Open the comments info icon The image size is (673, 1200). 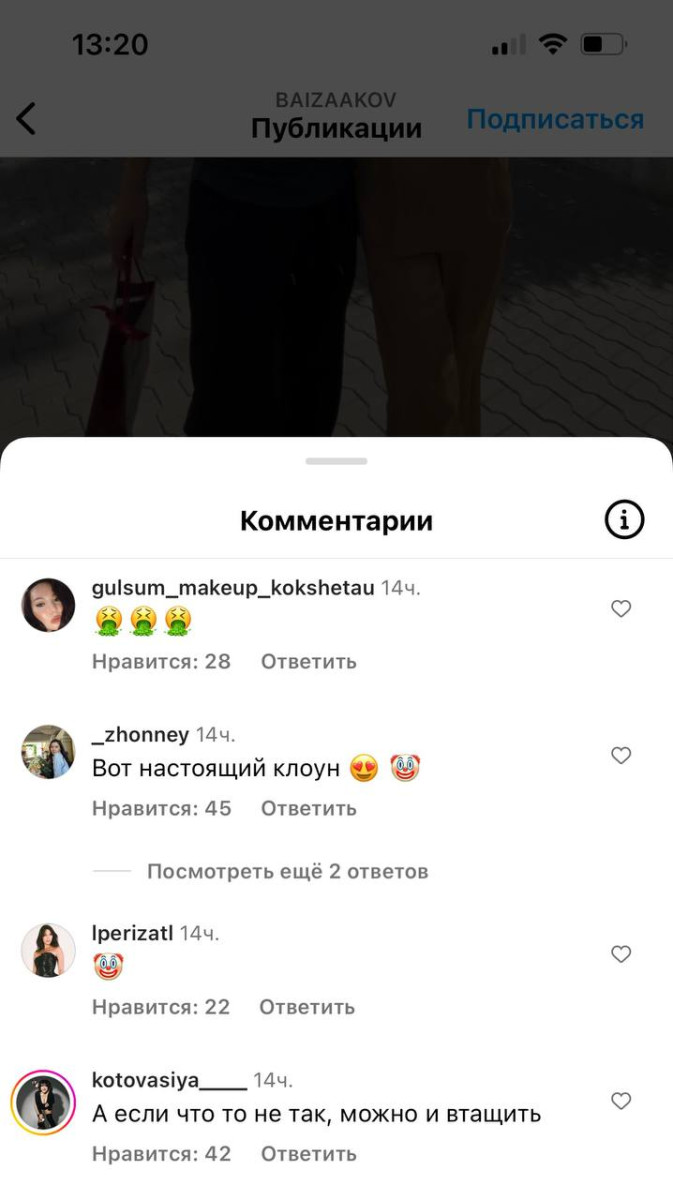point(624,520)
